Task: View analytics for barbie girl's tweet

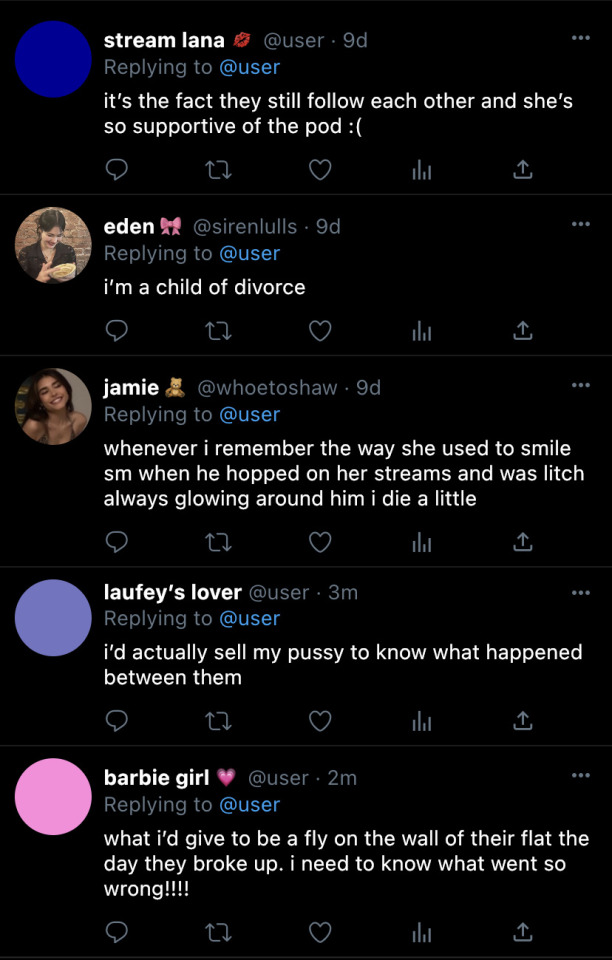Action: tap(421, 932)
